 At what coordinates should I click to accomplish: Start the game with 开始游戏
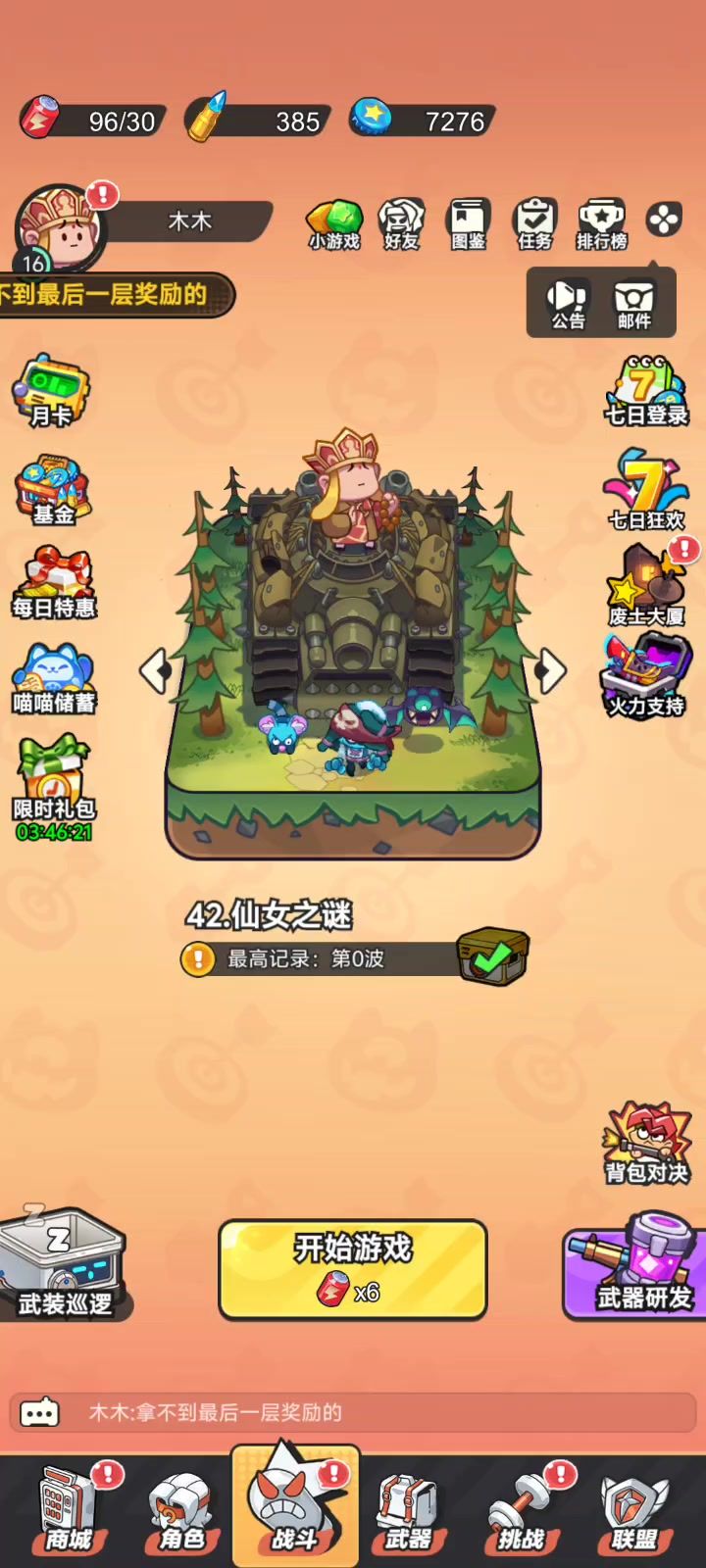[353, 1269]
